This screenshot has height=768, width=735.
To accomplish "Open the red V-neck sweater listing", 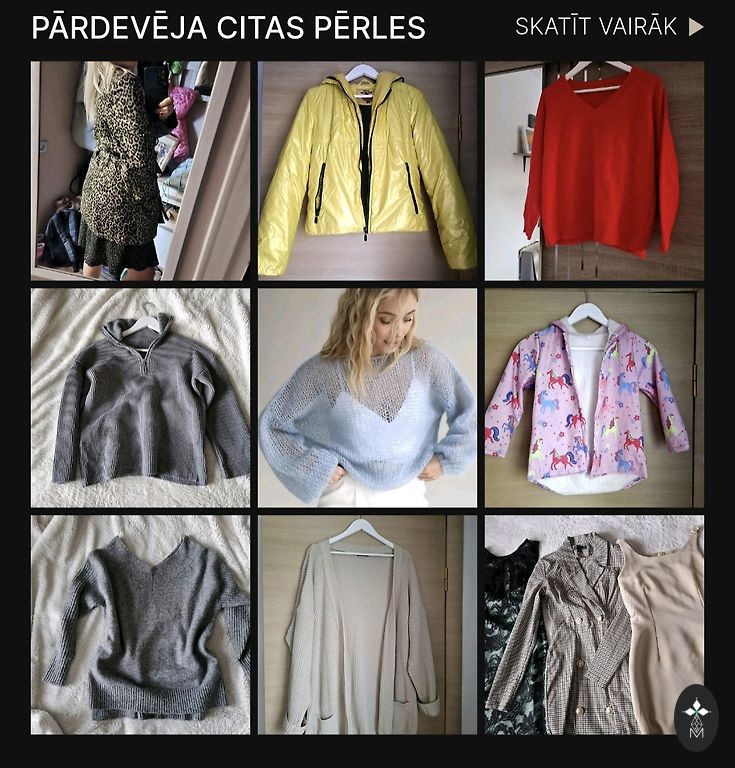I will coord(594,171).
